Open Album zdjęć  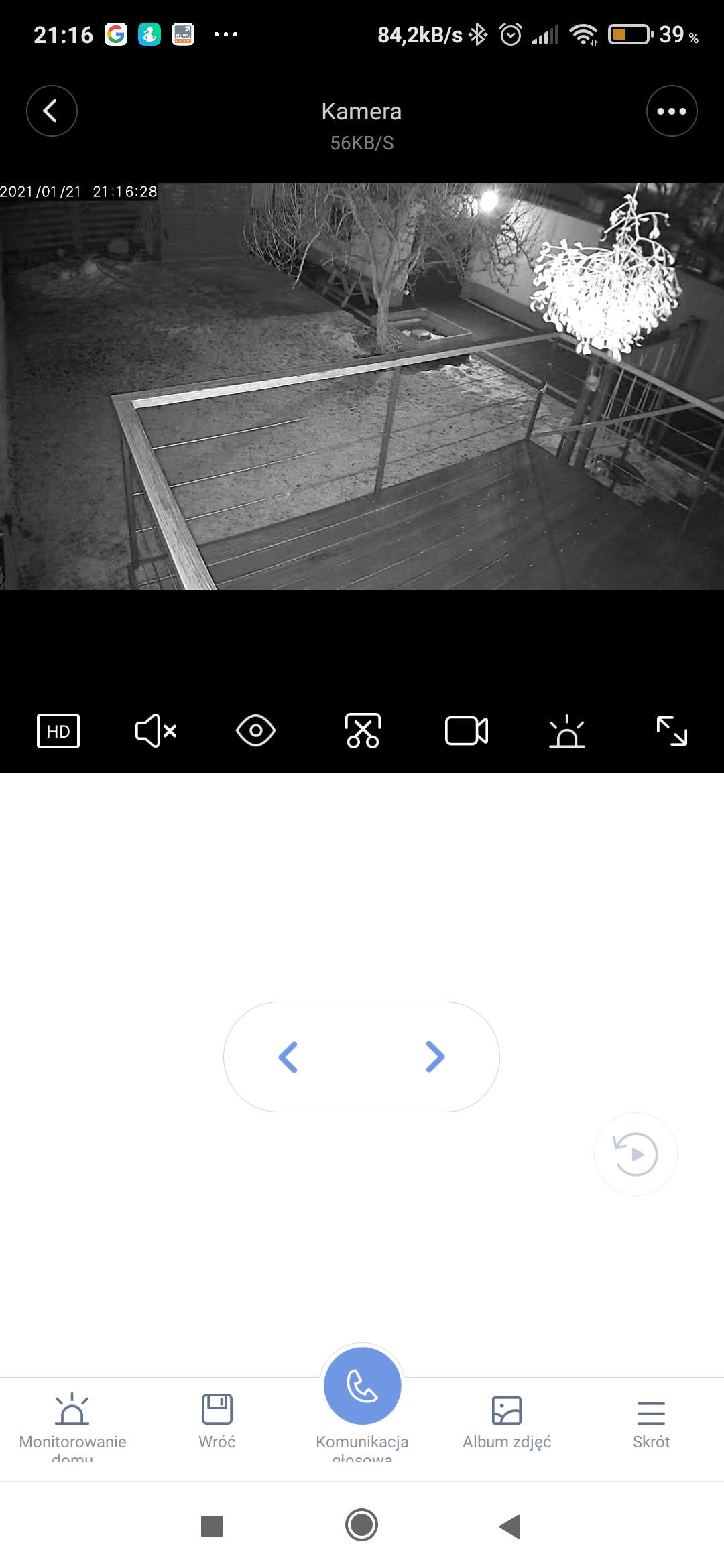[507, 1422]
